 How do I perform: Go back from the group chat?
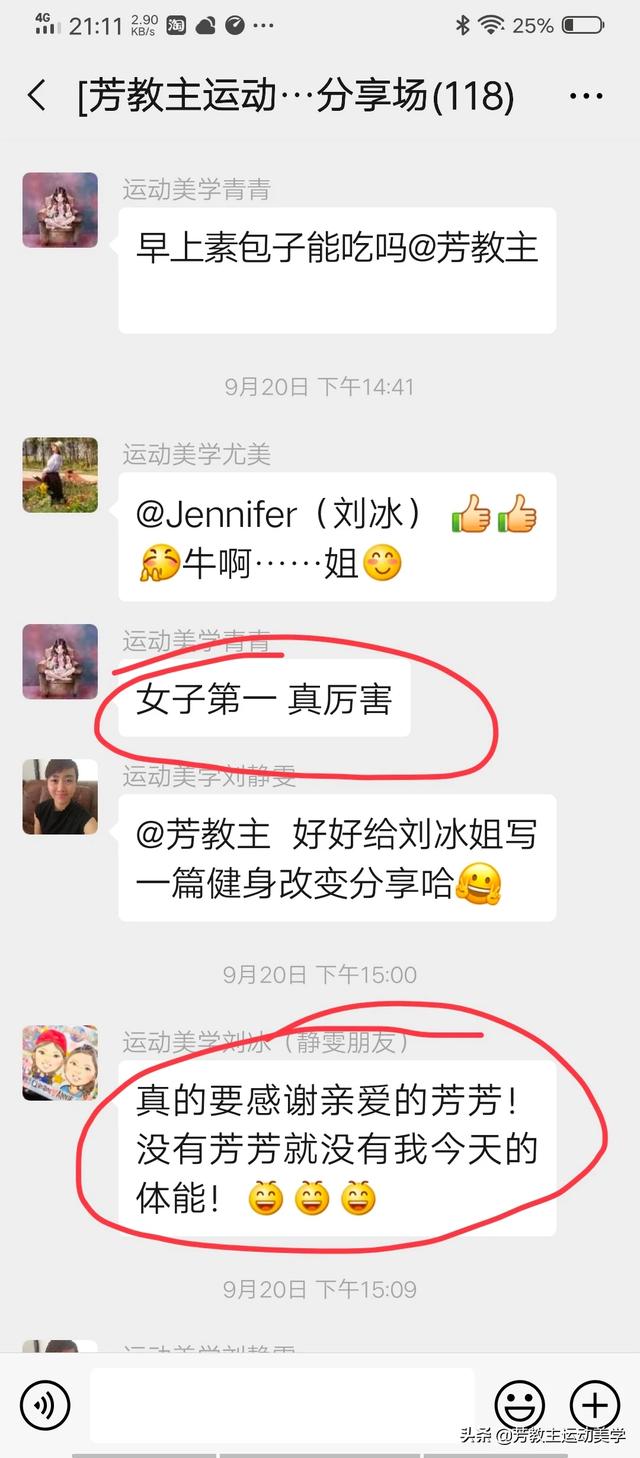click(x=37, y=97)
